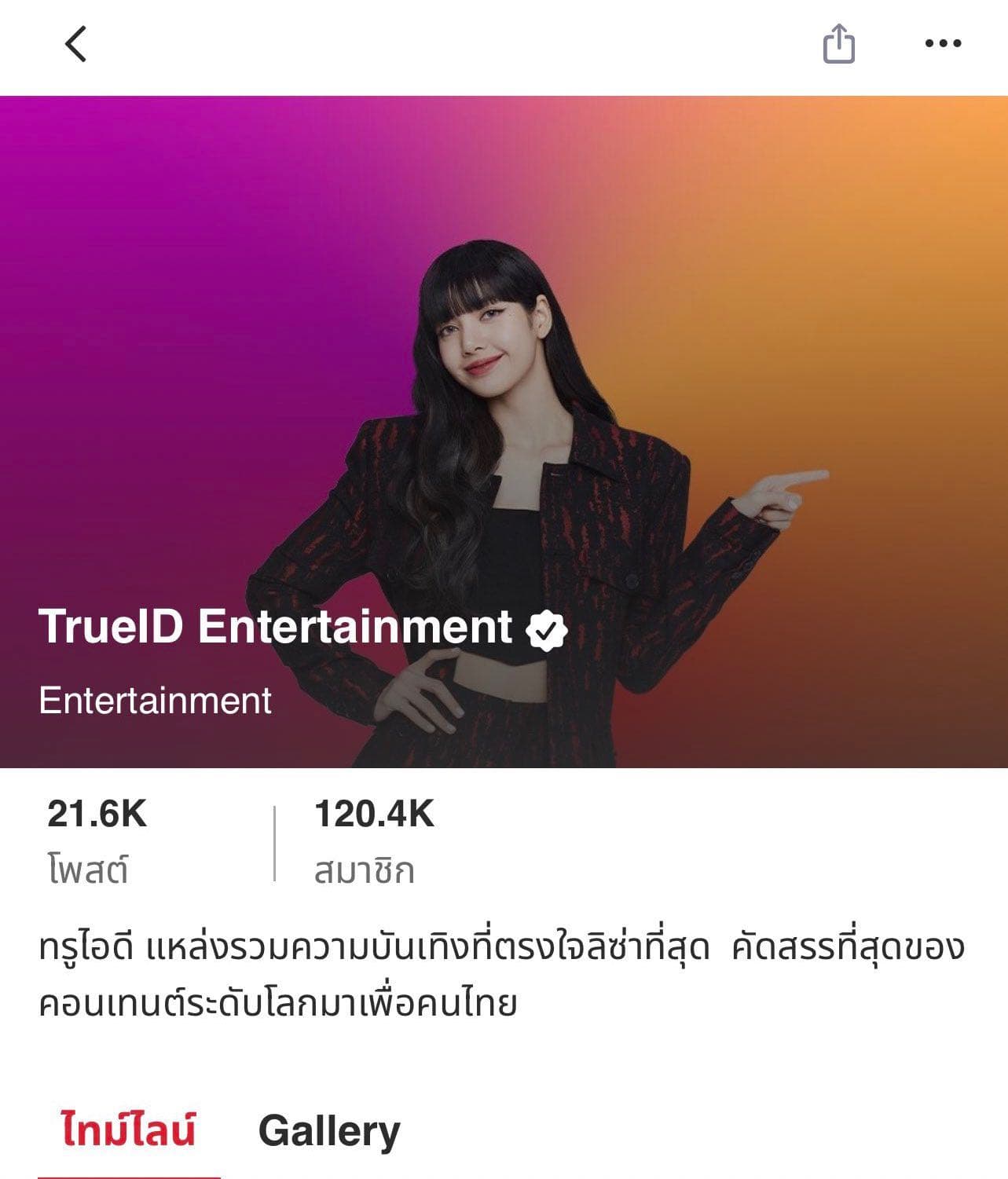
Task: Switch to the Gallery tab
Action: (328, 1131)
